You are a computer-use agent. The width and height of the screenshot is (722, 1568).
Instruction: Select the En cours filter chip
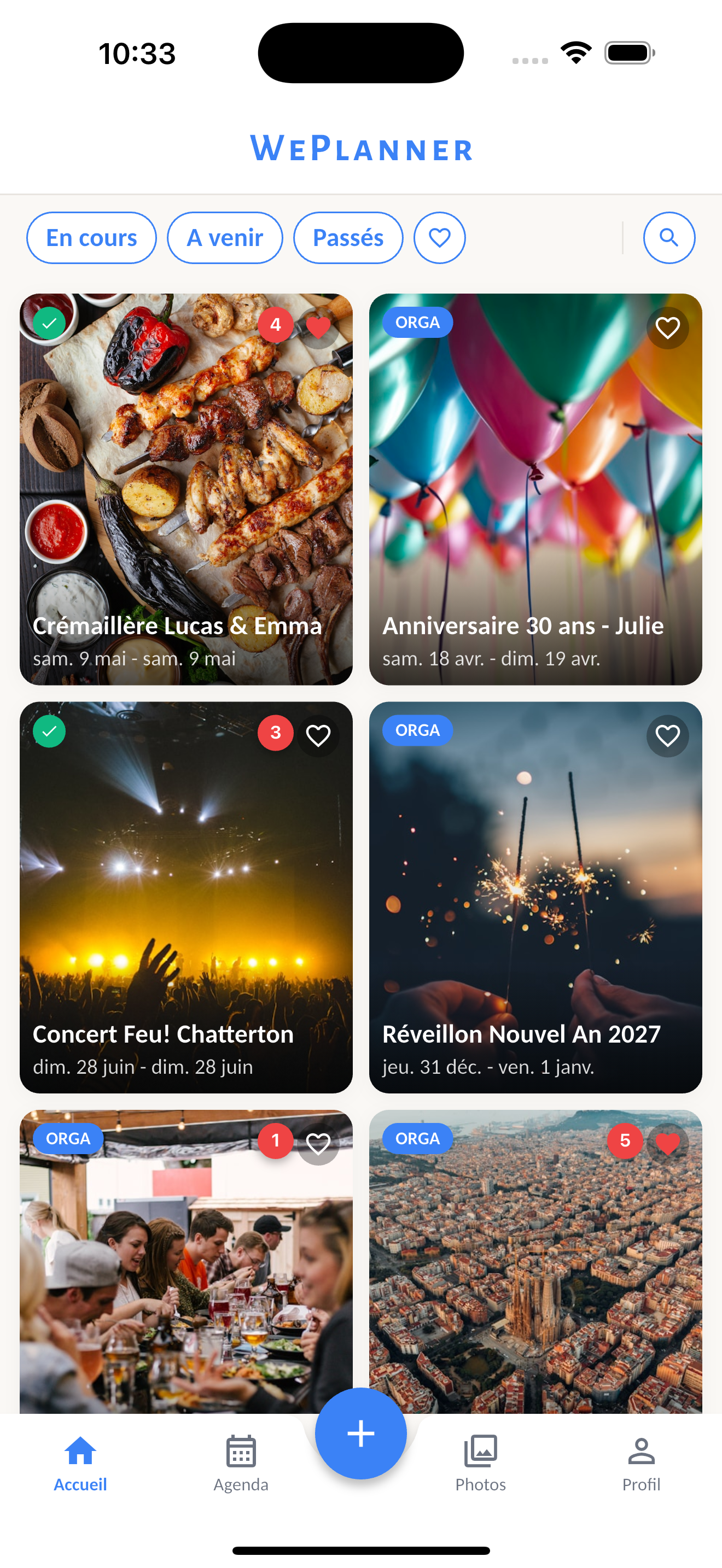[91, 237]
